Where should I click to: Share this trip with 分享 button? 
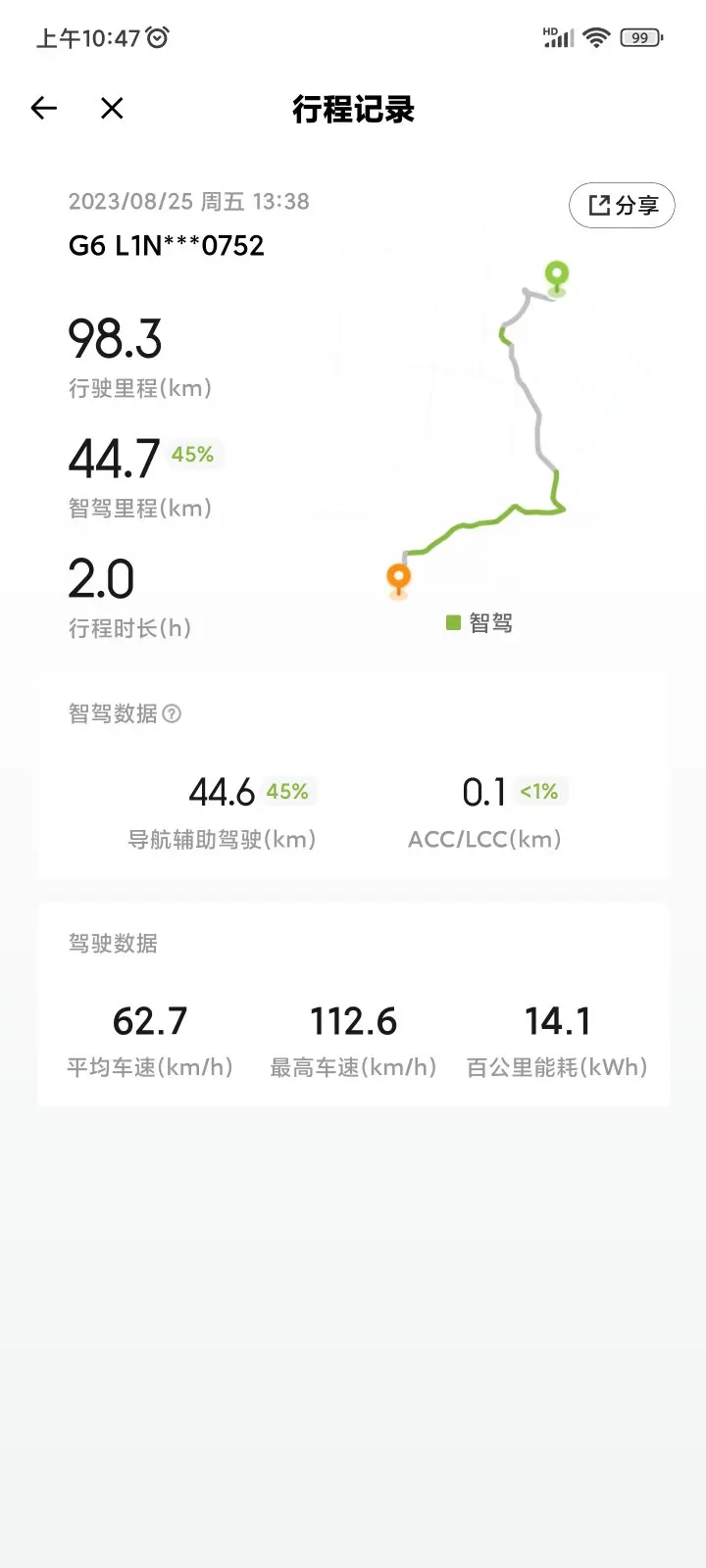(622, 206)
